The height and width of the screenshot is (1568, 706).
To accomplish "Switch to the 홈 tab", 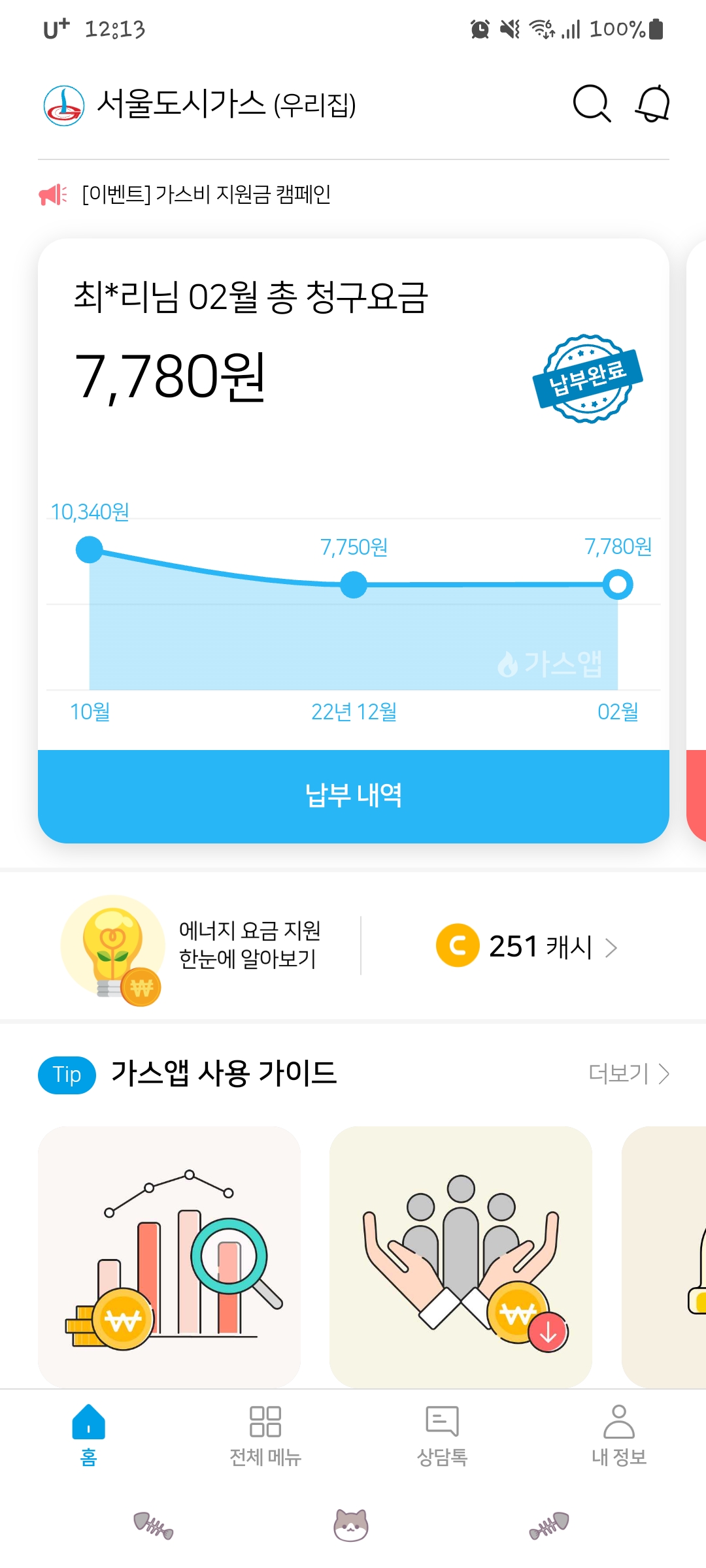I will [x=89, y=1435].
